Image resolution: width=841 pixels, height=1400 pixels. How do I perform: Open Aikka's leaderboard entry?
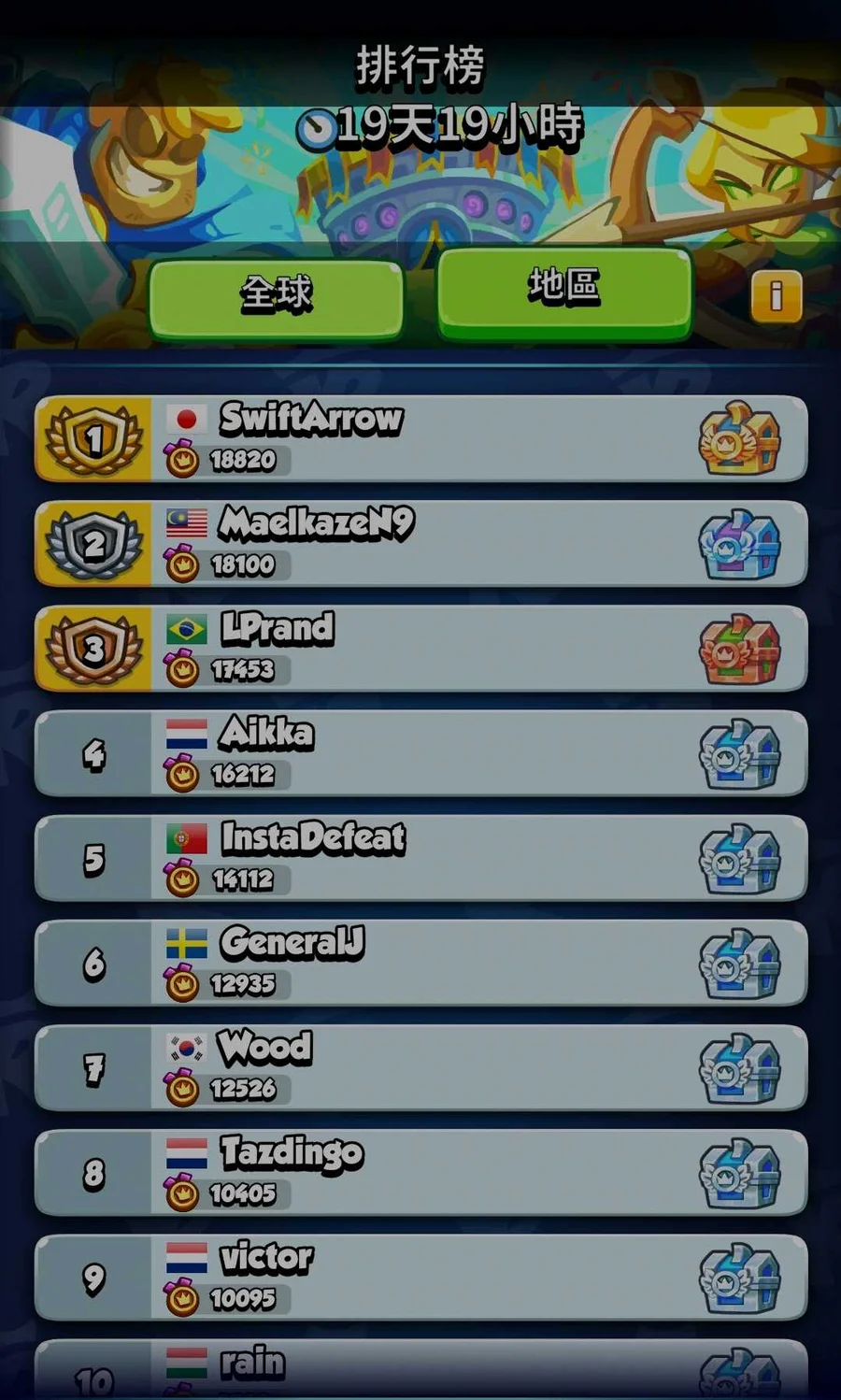420,752
